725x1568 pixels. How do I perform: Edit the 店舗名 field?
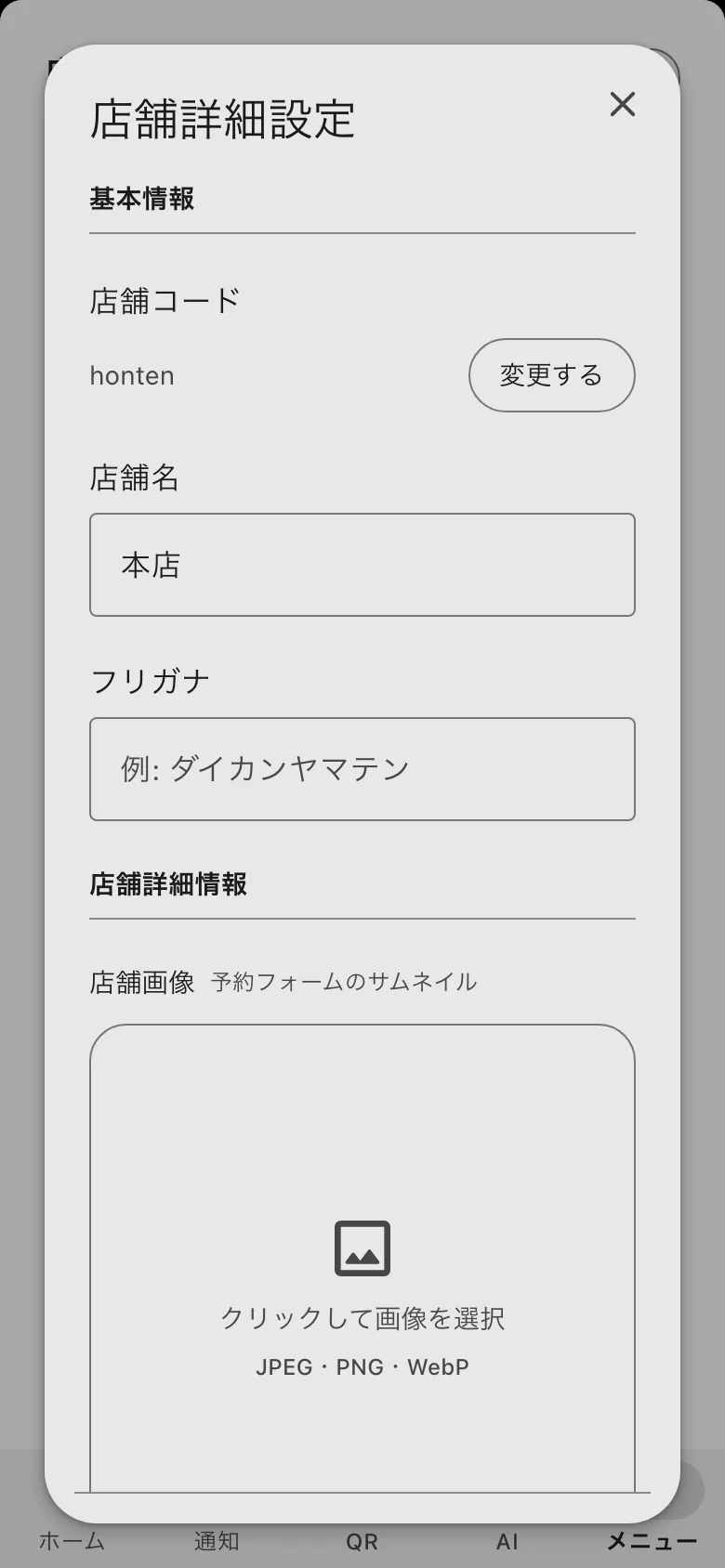[x=362, y=565]
